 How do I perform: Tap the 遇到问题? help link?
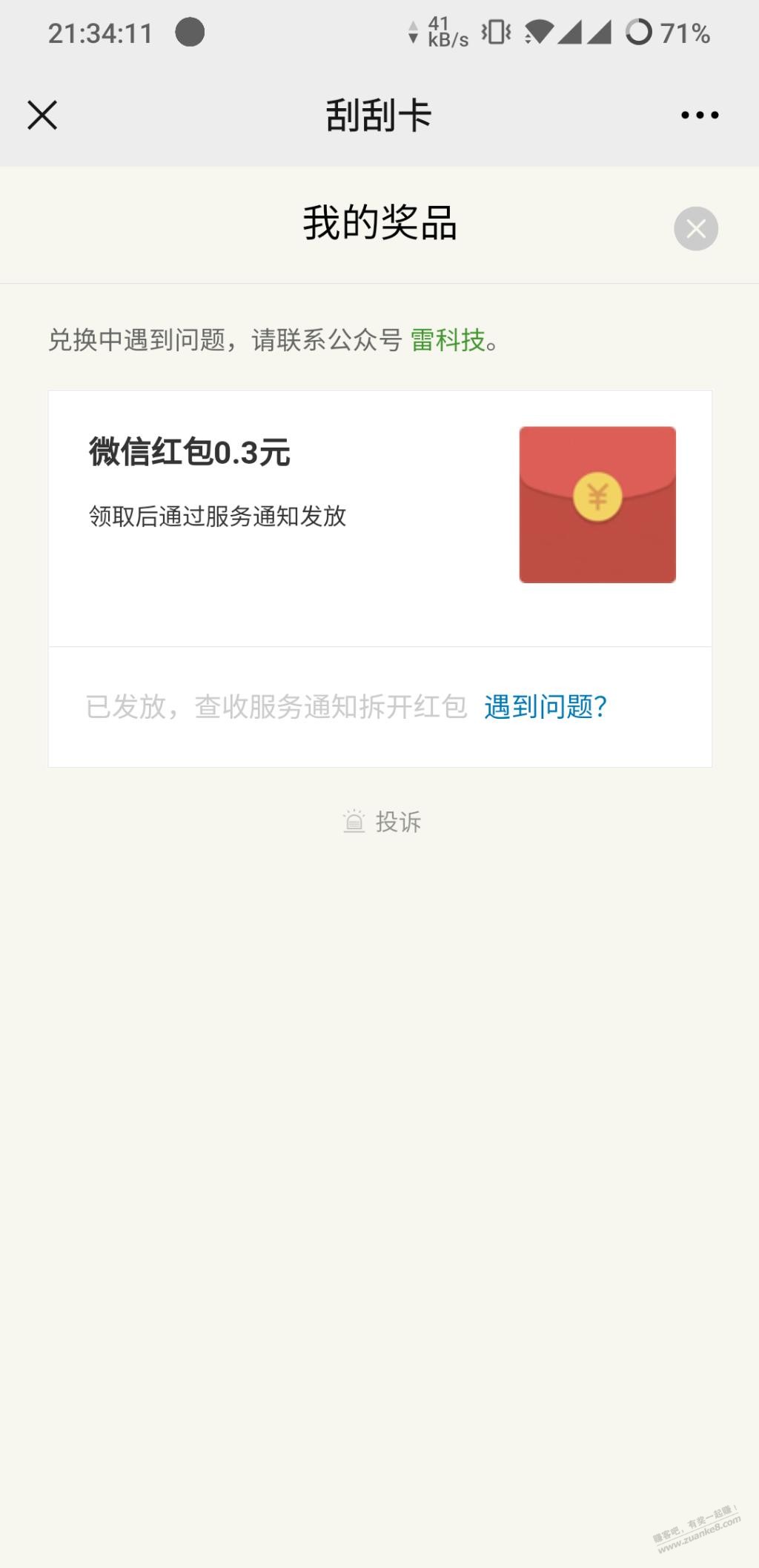click(546, 706)
